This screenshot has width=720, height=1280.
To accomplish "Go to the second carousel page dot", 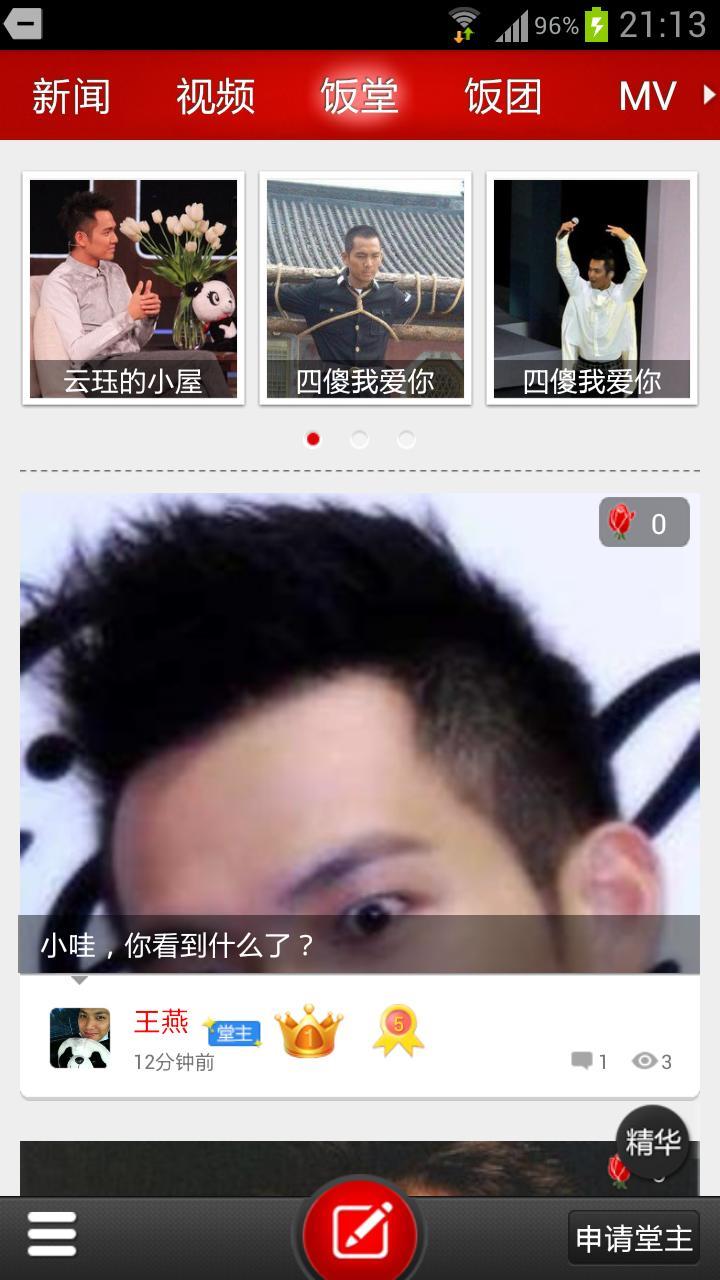I will coord(360,439).
